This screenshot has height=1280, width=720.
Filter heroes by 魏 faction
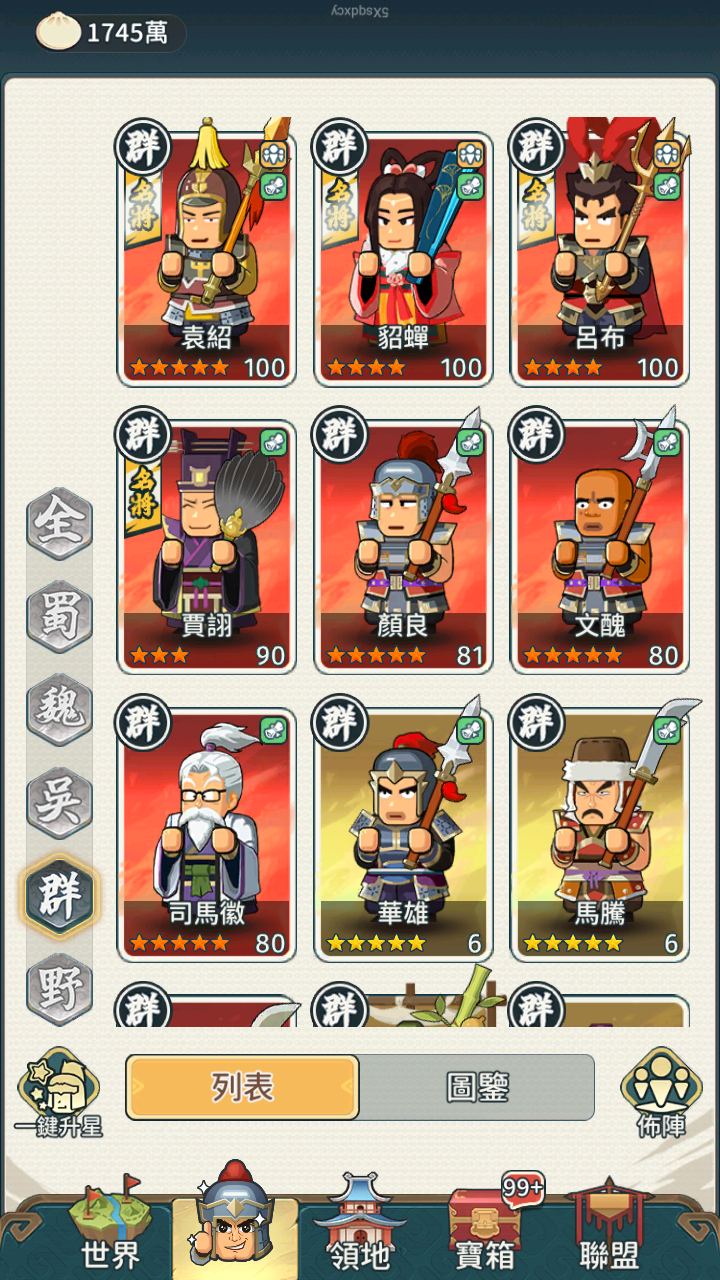point(60,708)
